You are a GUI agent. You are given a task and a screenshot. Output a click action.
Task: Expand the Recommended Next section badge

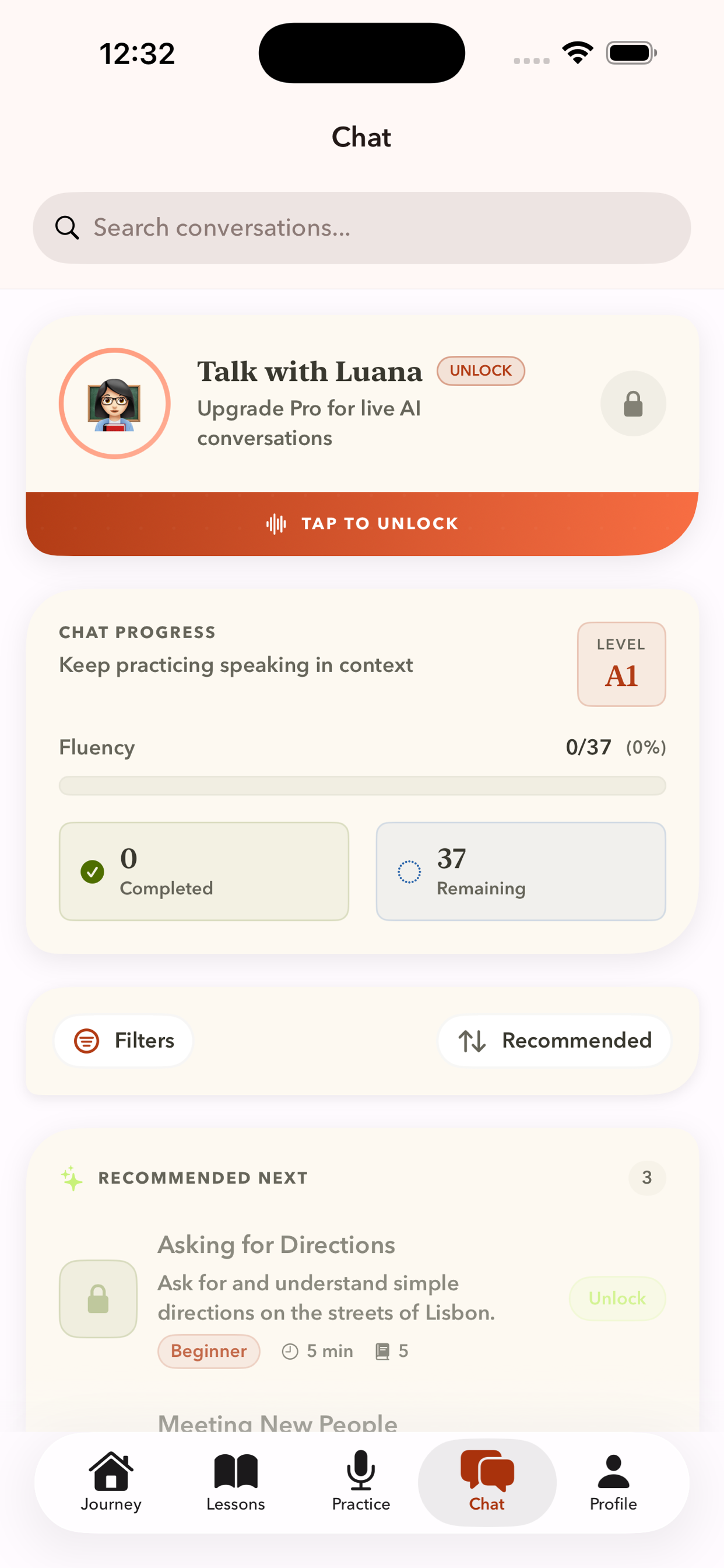(x=646, y=1178)
